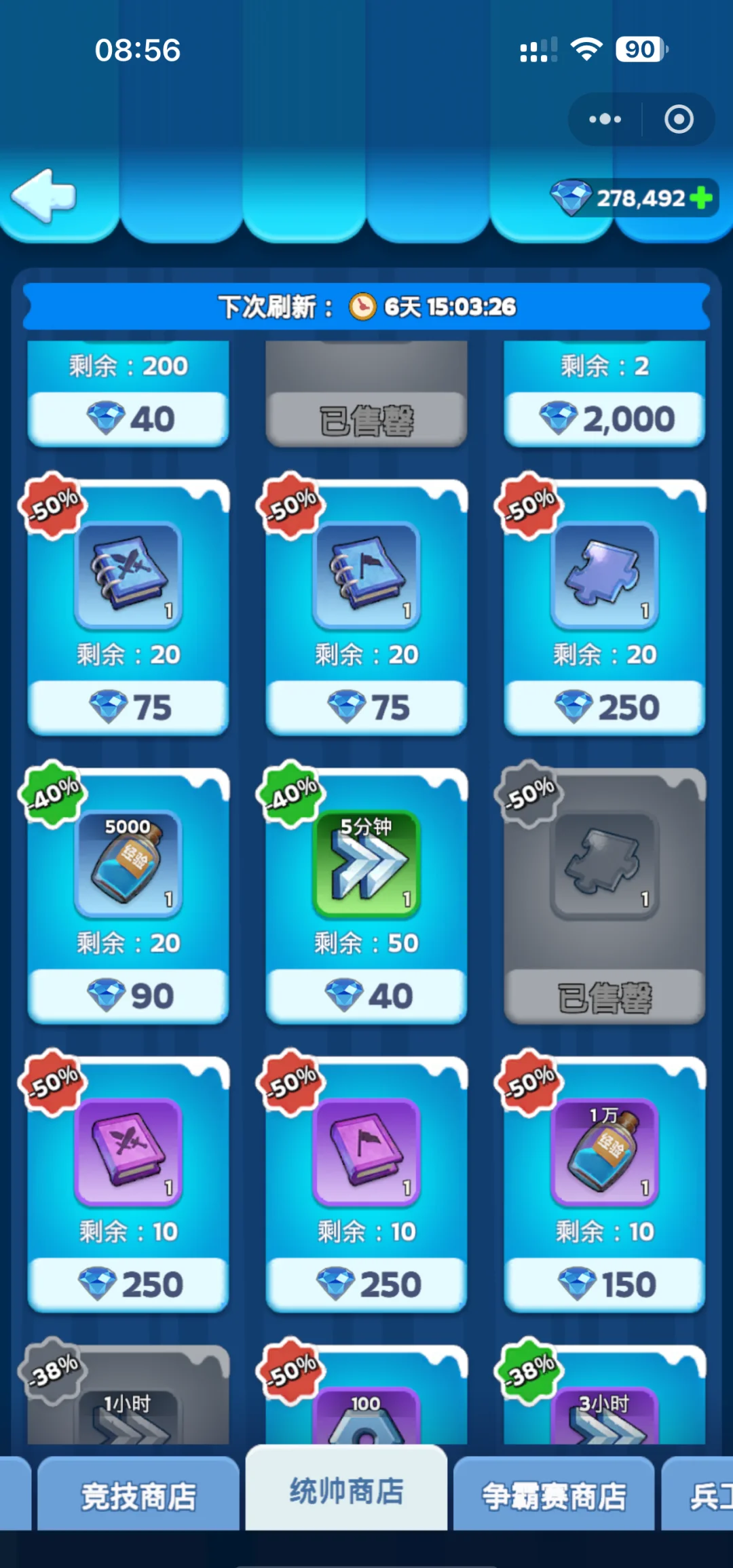The image size is (733, 1568).
Task: Buy the purple flag book for 250 diamonds
Action: [x=366, y=1284]
